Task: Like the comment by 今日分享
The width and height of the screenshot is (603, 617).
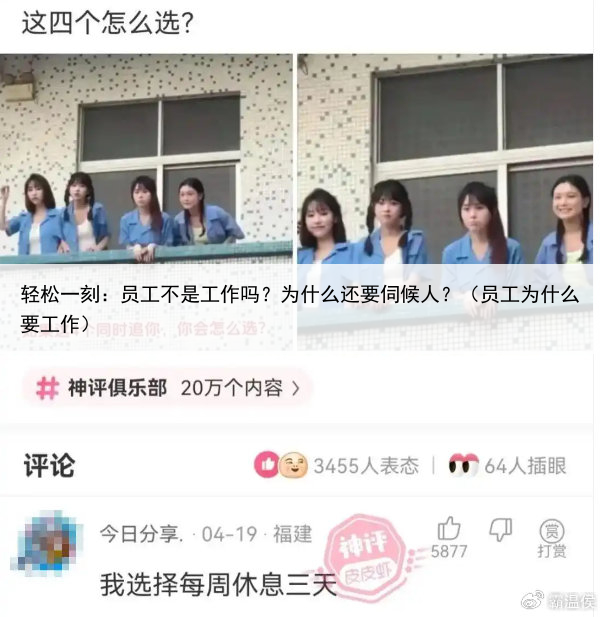Action: (x=449, y=529)
